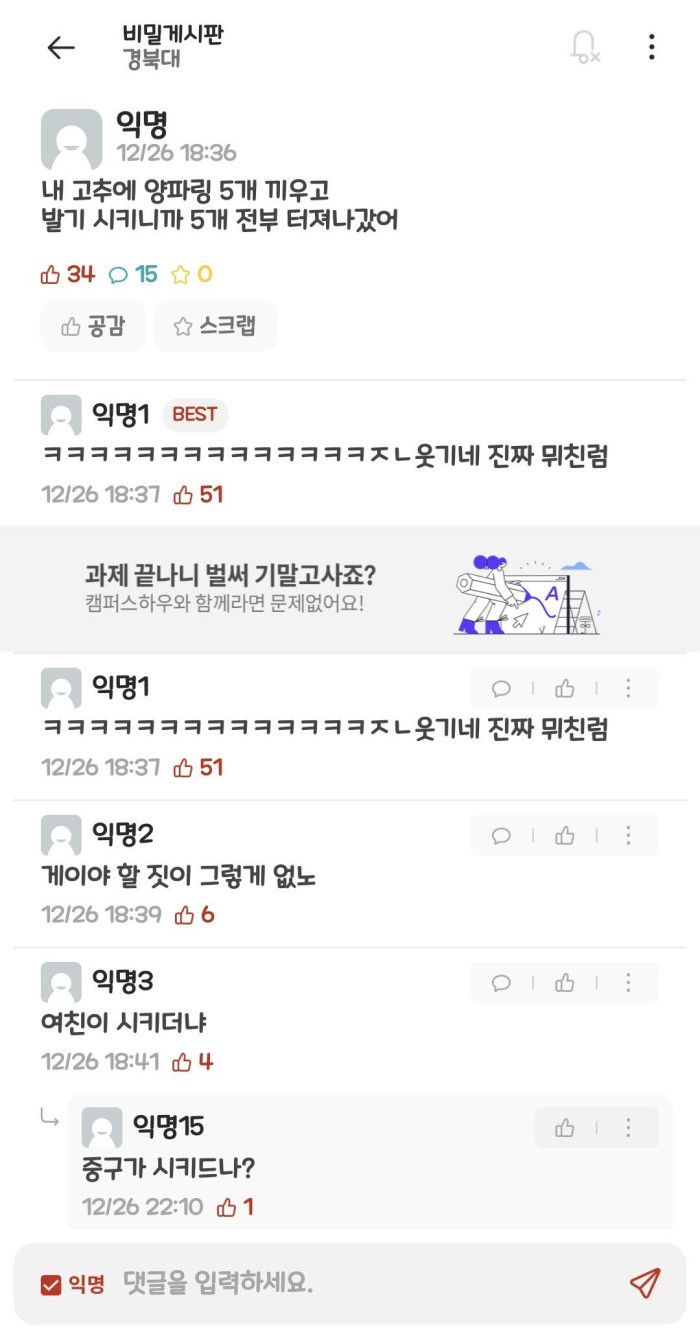Send the comment with the paper plane icon

point(645,1283)
